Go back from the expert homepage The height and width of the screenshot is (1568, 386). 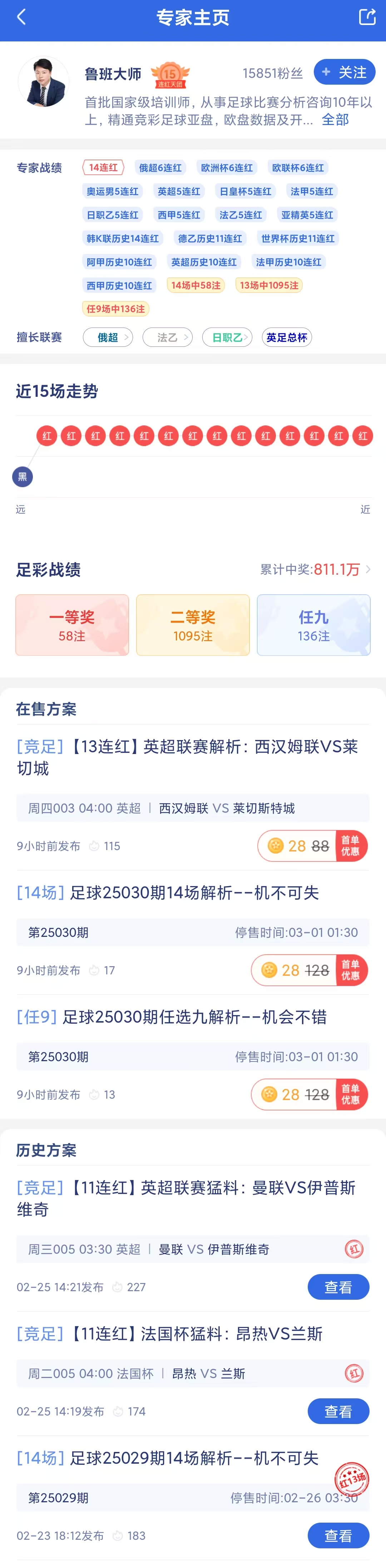(21, 17)
